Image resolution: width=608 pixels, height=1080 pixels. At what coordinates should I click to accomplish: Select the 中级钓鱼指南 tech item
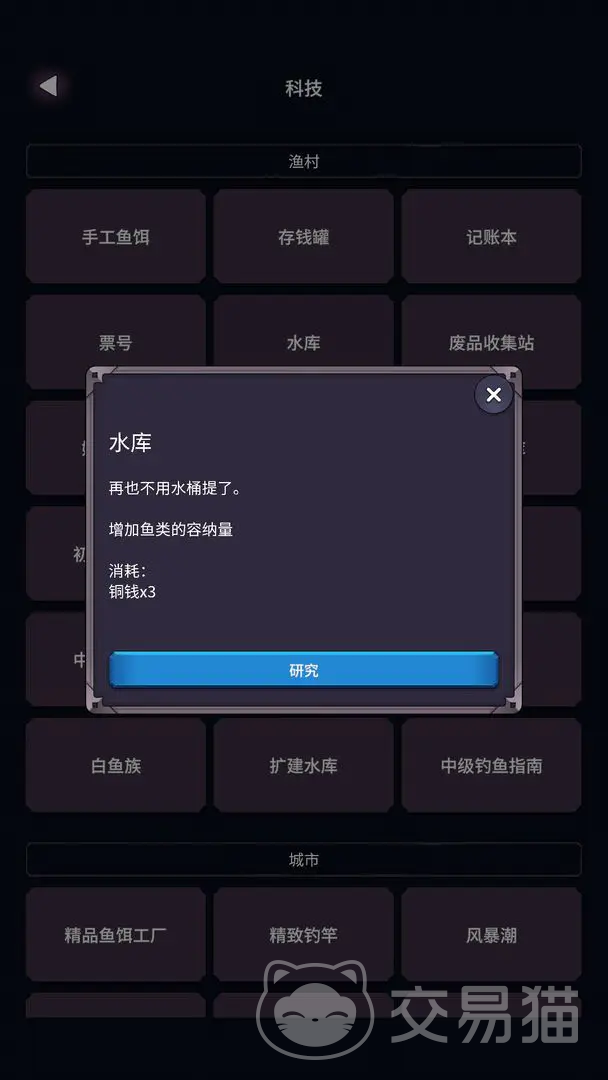[x=491, y=765]
